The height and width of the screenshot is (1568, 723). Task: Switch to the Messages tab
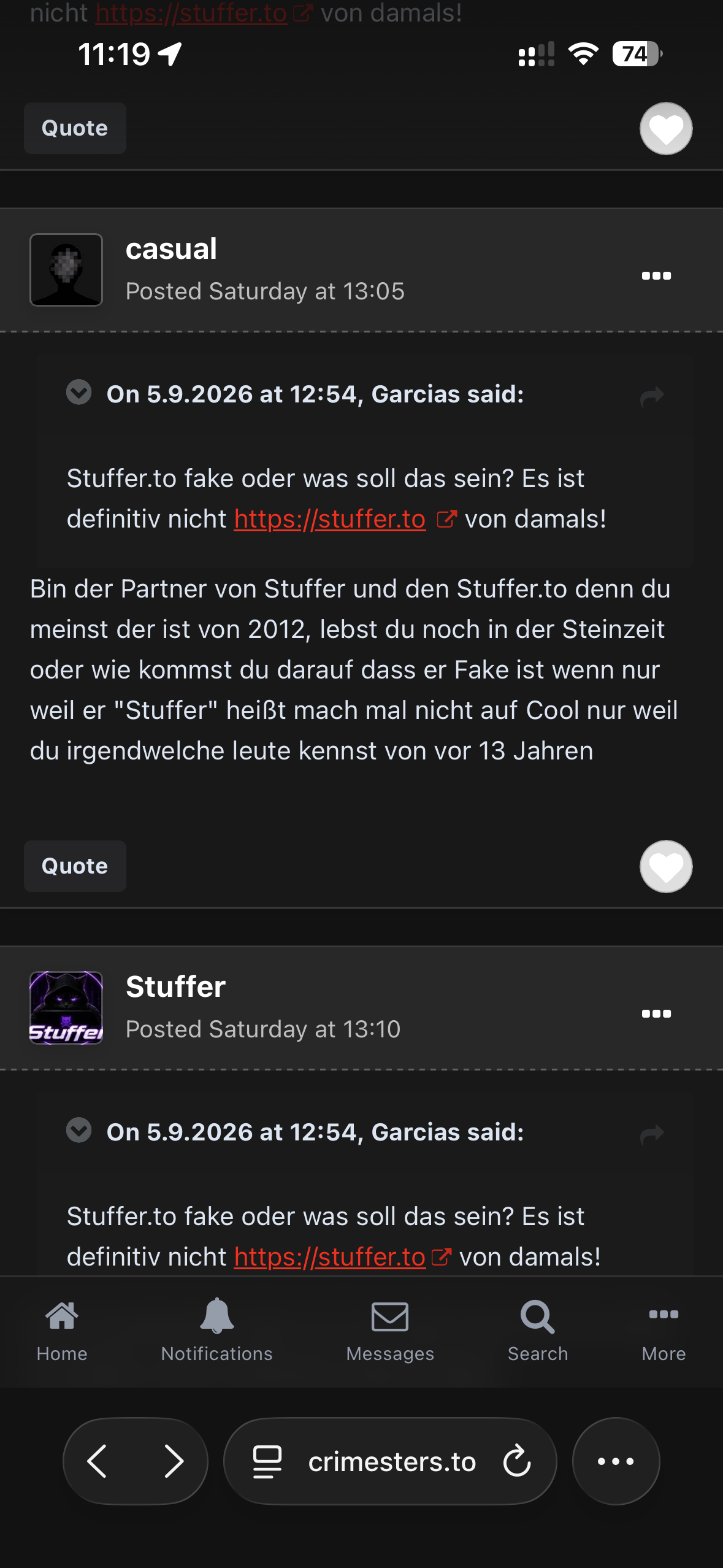click(x=390, y=1331)
